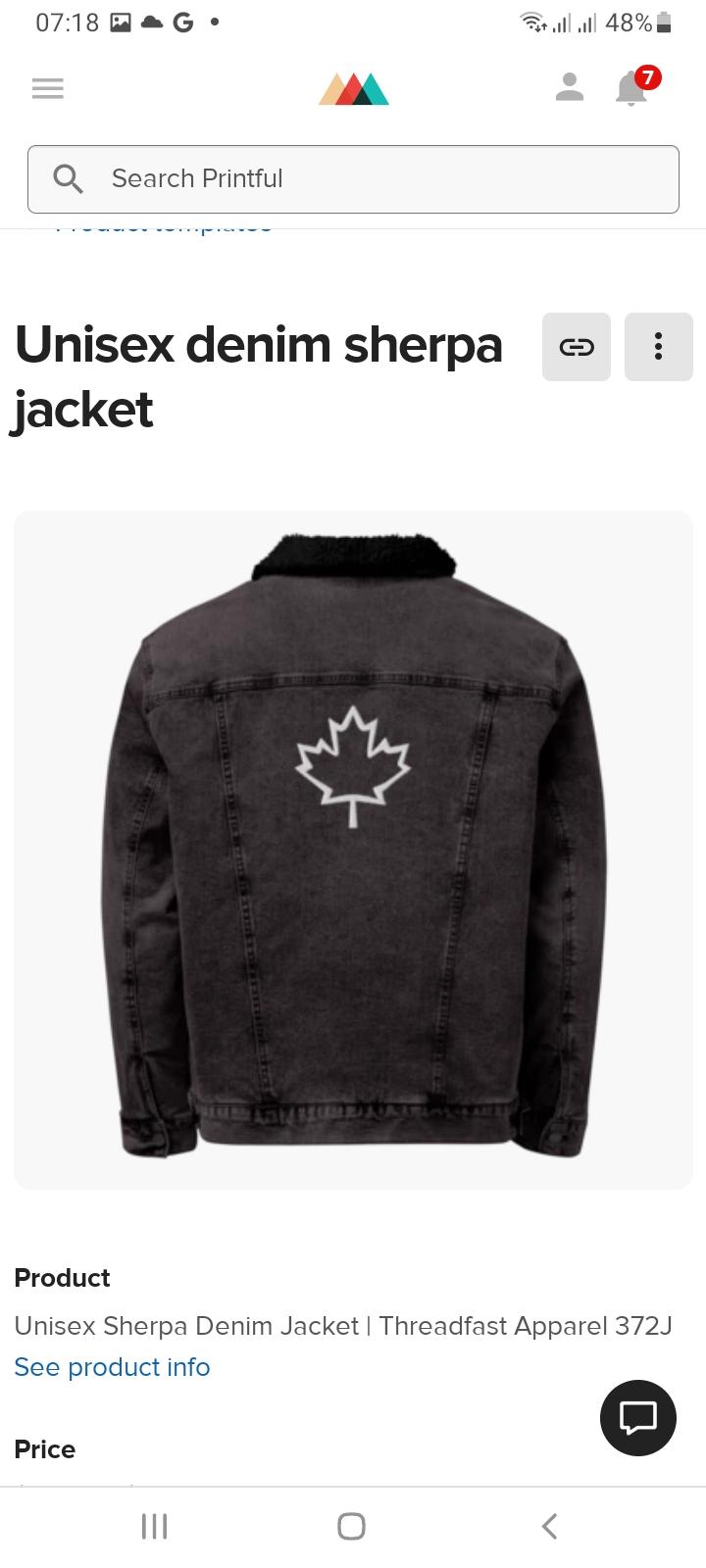Open the recent apps overview
The width and height of the screenshot is (706, 1568).
click(155, 1526)
